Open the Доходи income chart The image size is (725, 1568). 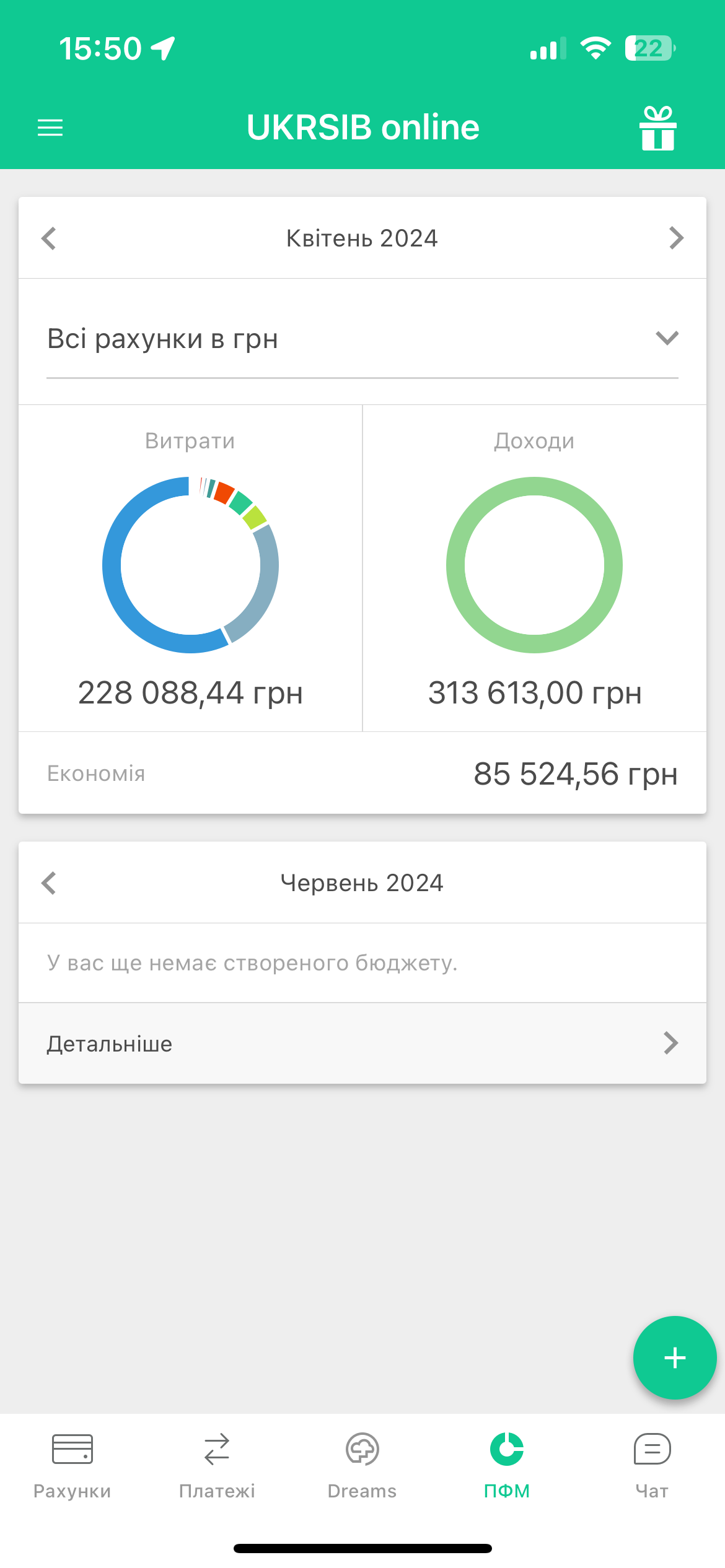pyautogui.click(x=534, y=565)
